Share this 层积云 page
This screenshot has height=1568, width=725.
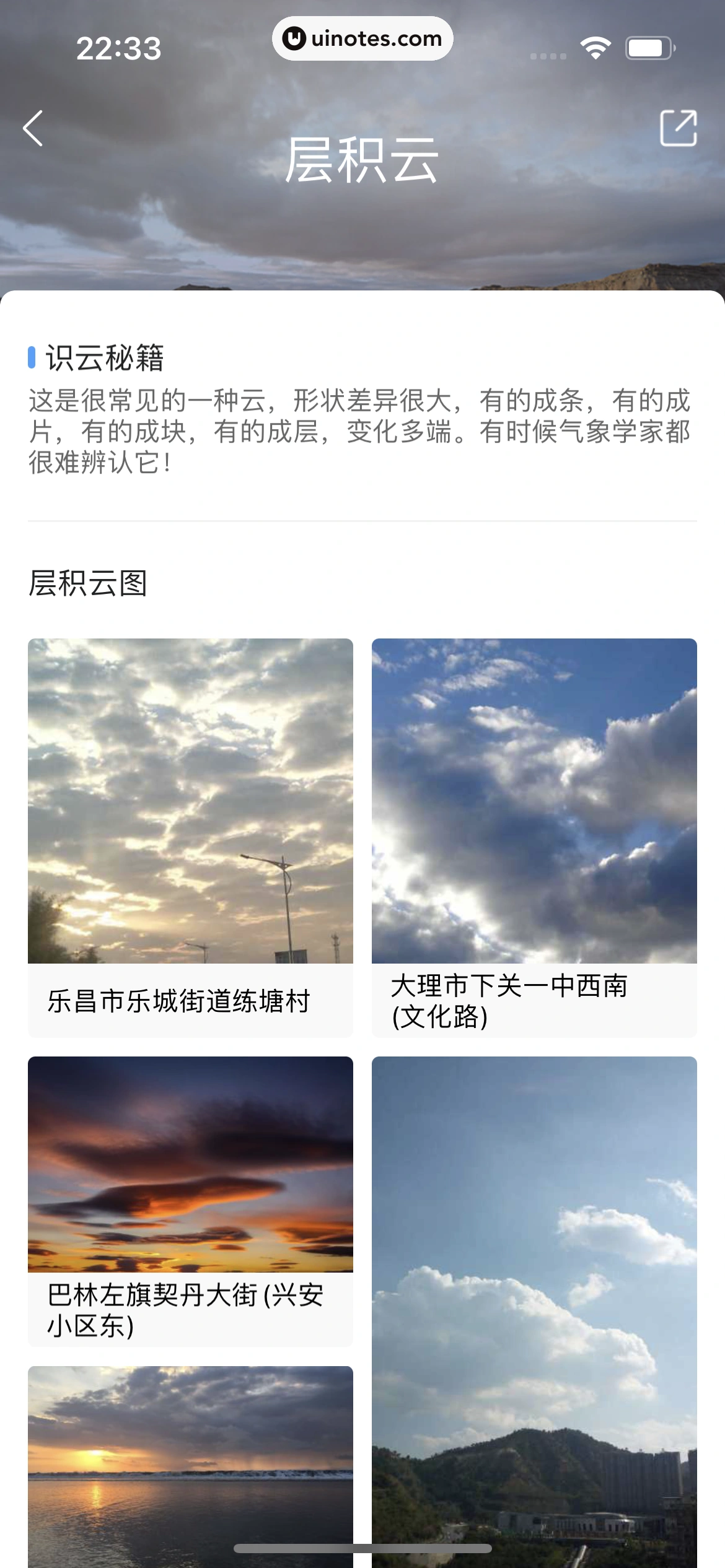pos(678,128)
